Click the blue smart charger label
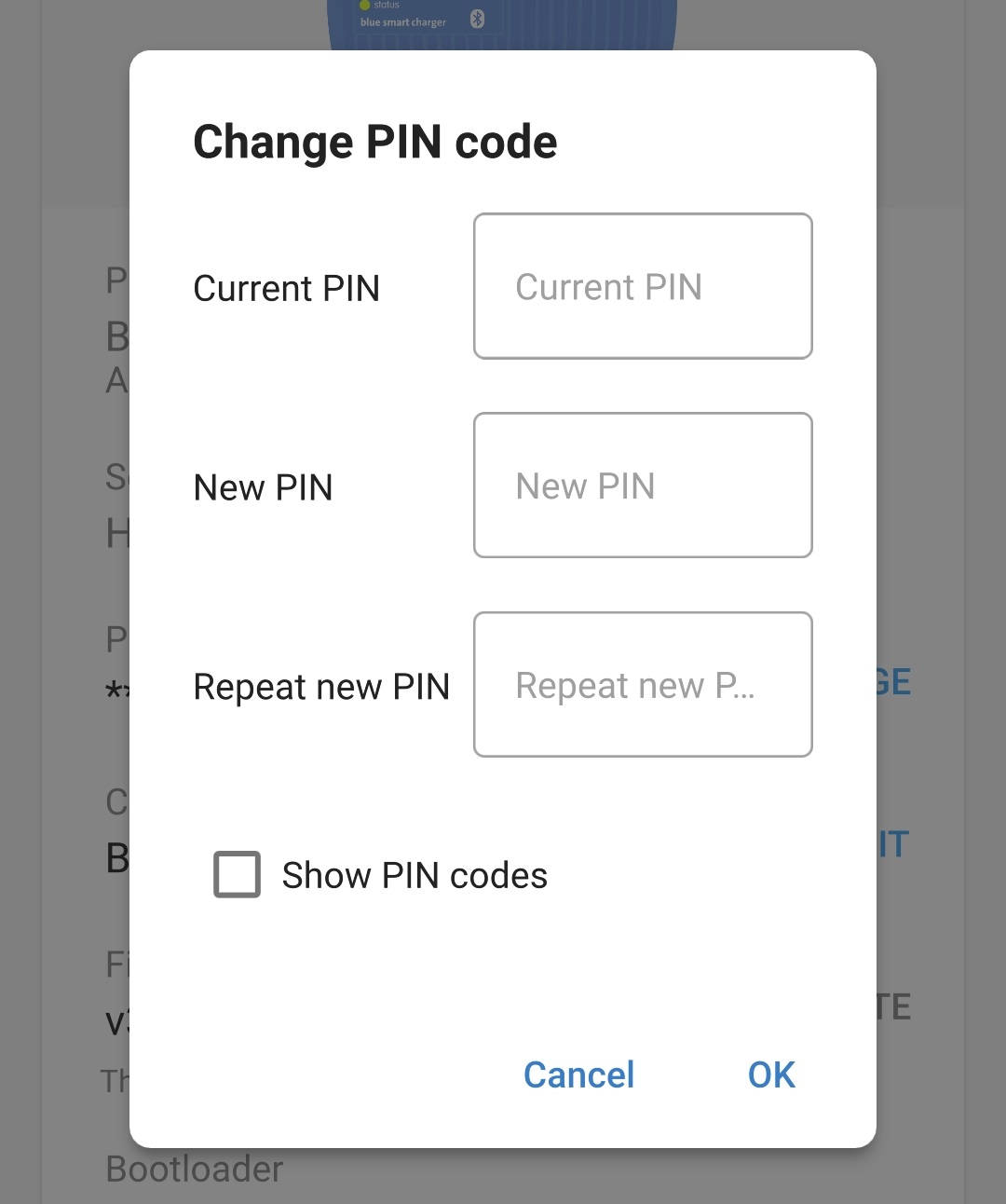The image size is (1006, 1204). [x=401, y=21]
